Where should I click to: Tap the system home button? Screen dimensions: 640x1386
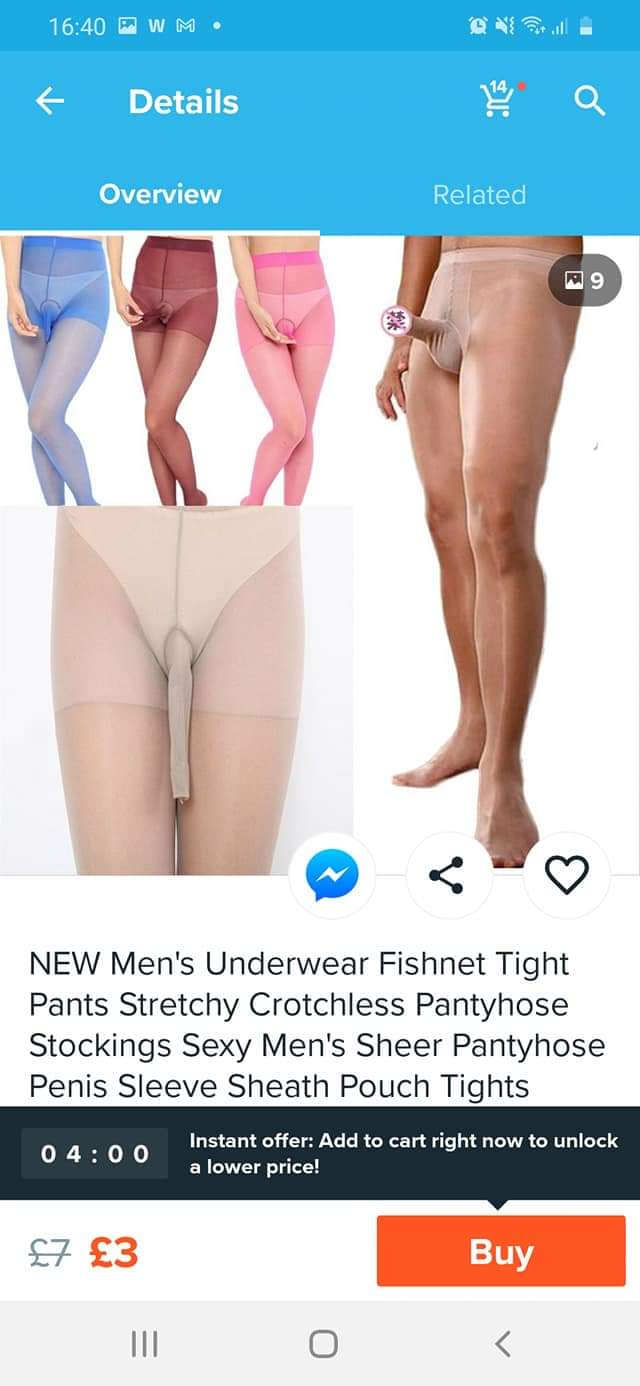coord(322,1343)
